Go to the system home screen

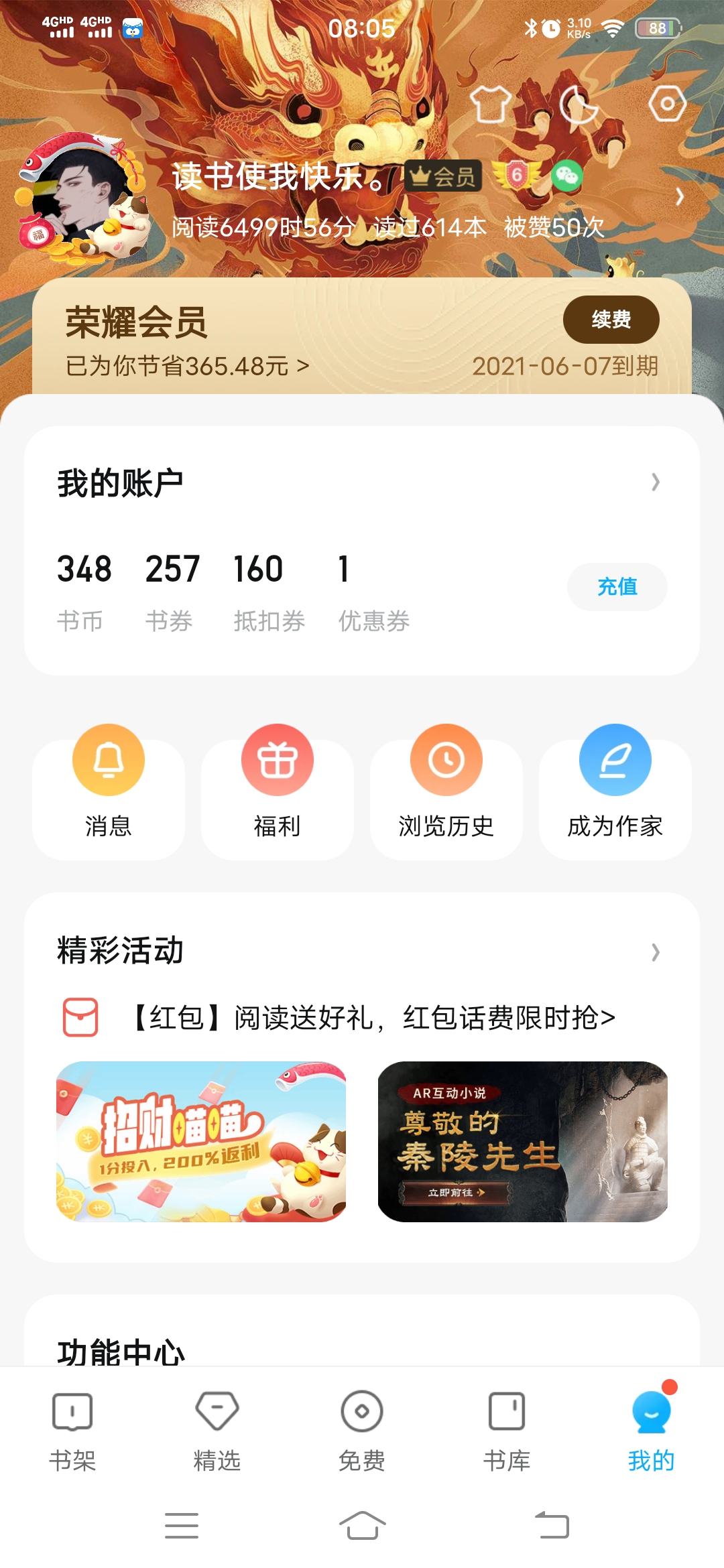tap(362, 1526)
